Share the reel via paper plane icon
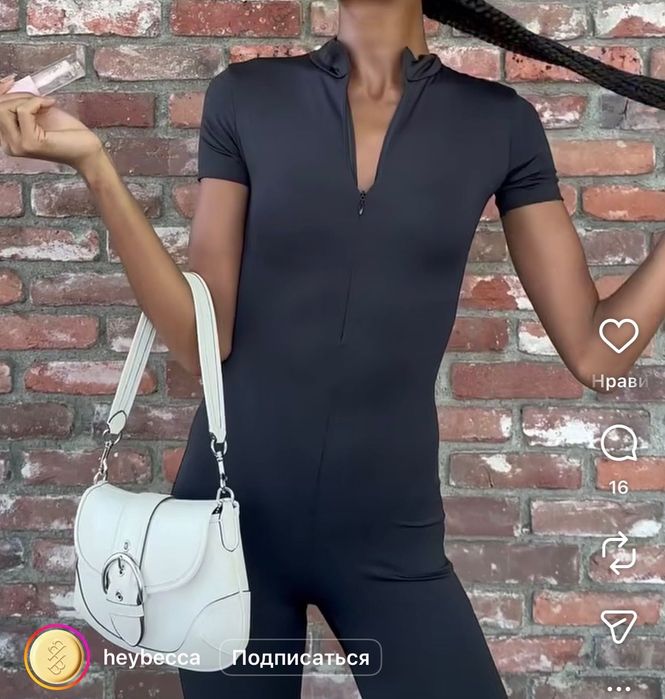 [x=618, y=626]
